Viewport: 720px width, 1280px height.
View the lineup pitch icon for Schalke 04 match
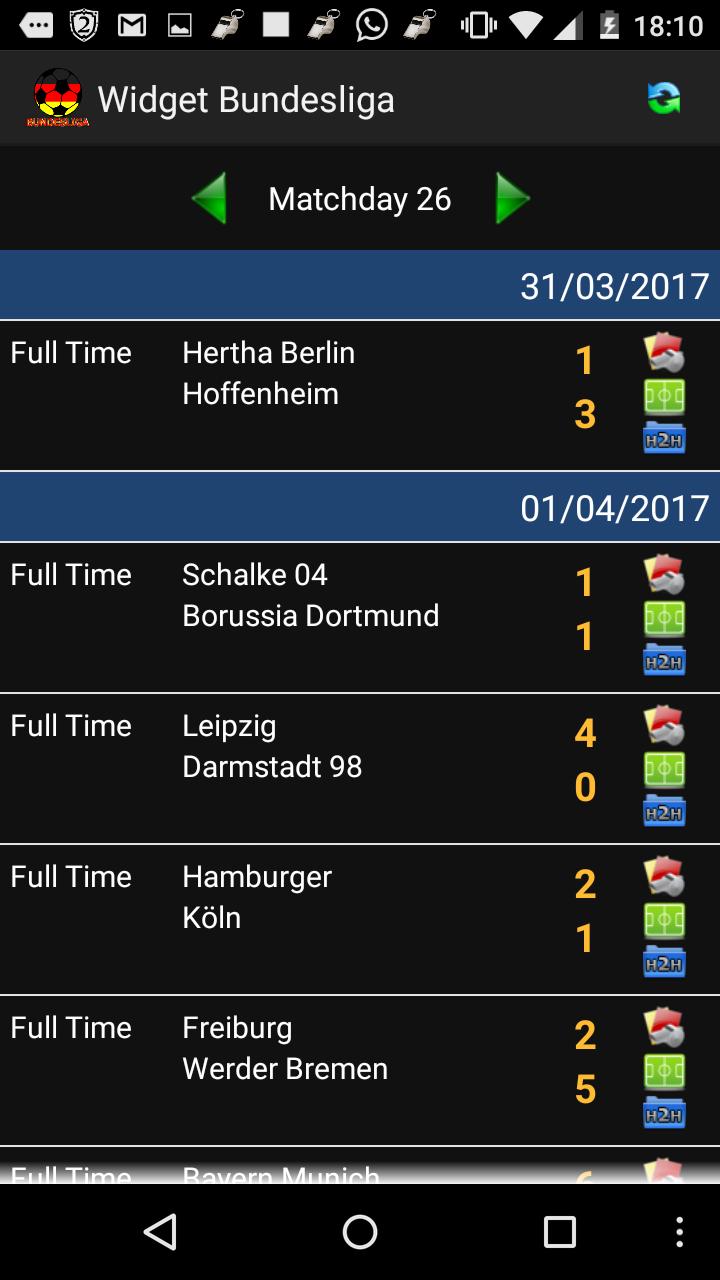[664, 617]
